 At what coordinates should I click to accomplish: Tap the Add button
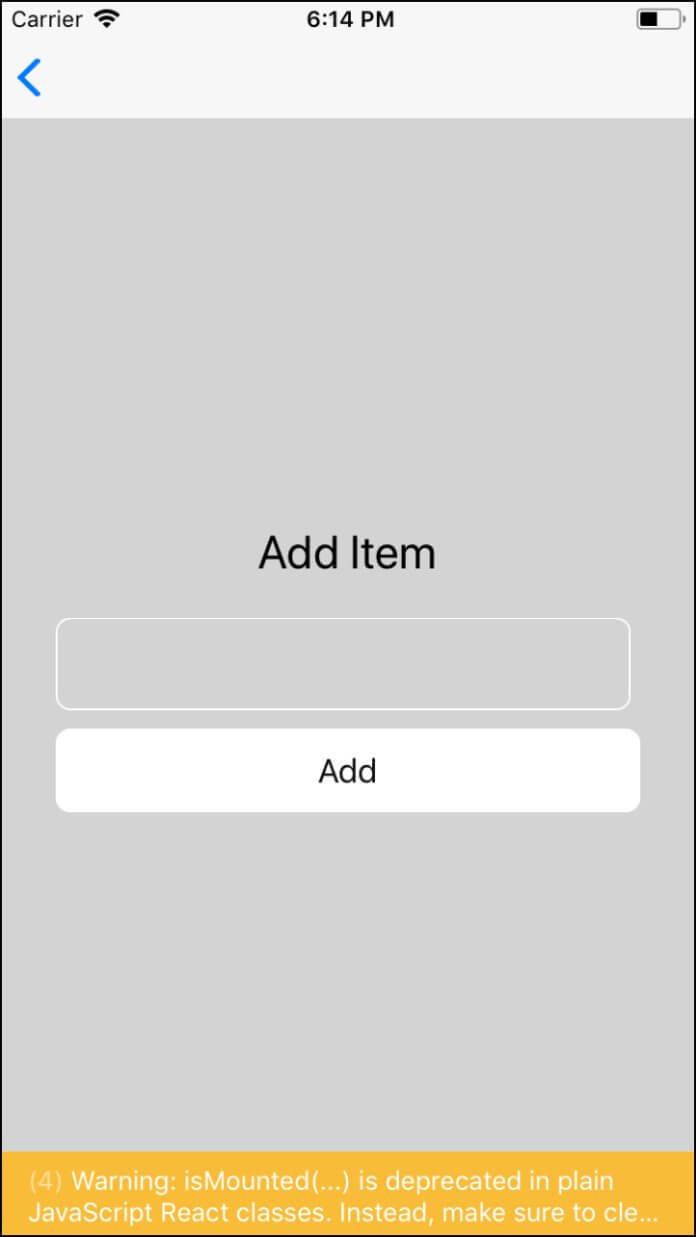(x=348, y=770)
